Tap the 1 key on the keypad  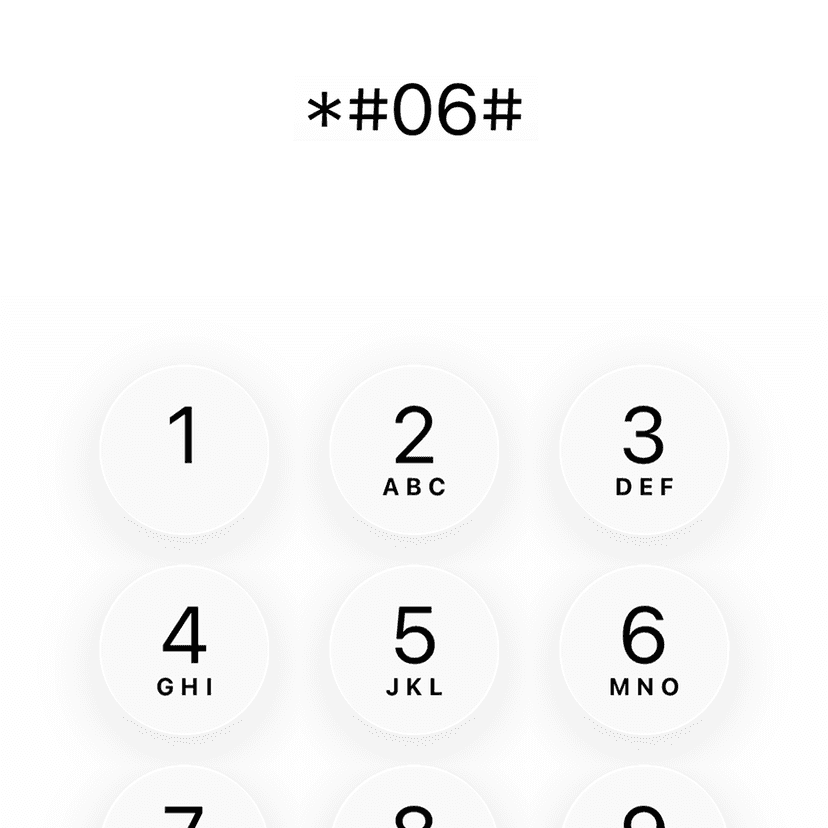[x=185, y=450]
